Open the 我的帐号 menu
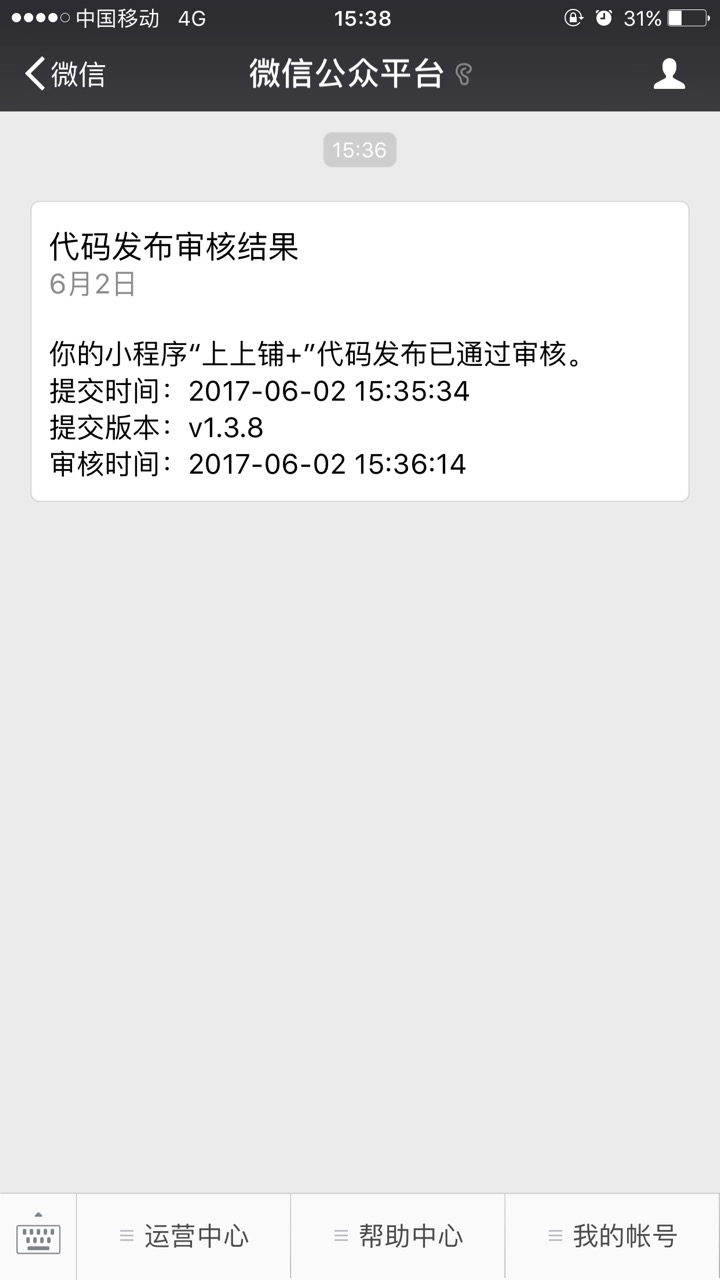 [612, 1237]
